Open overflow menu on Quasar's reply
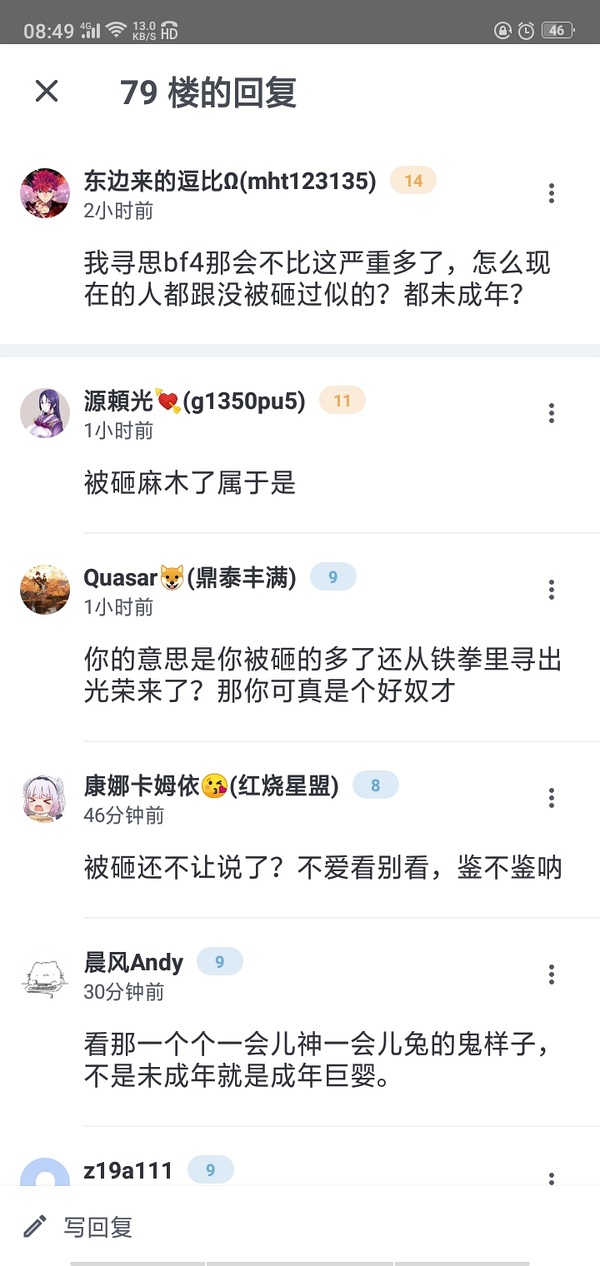The height and width of the screenshot is (1266, 600). 551,590
